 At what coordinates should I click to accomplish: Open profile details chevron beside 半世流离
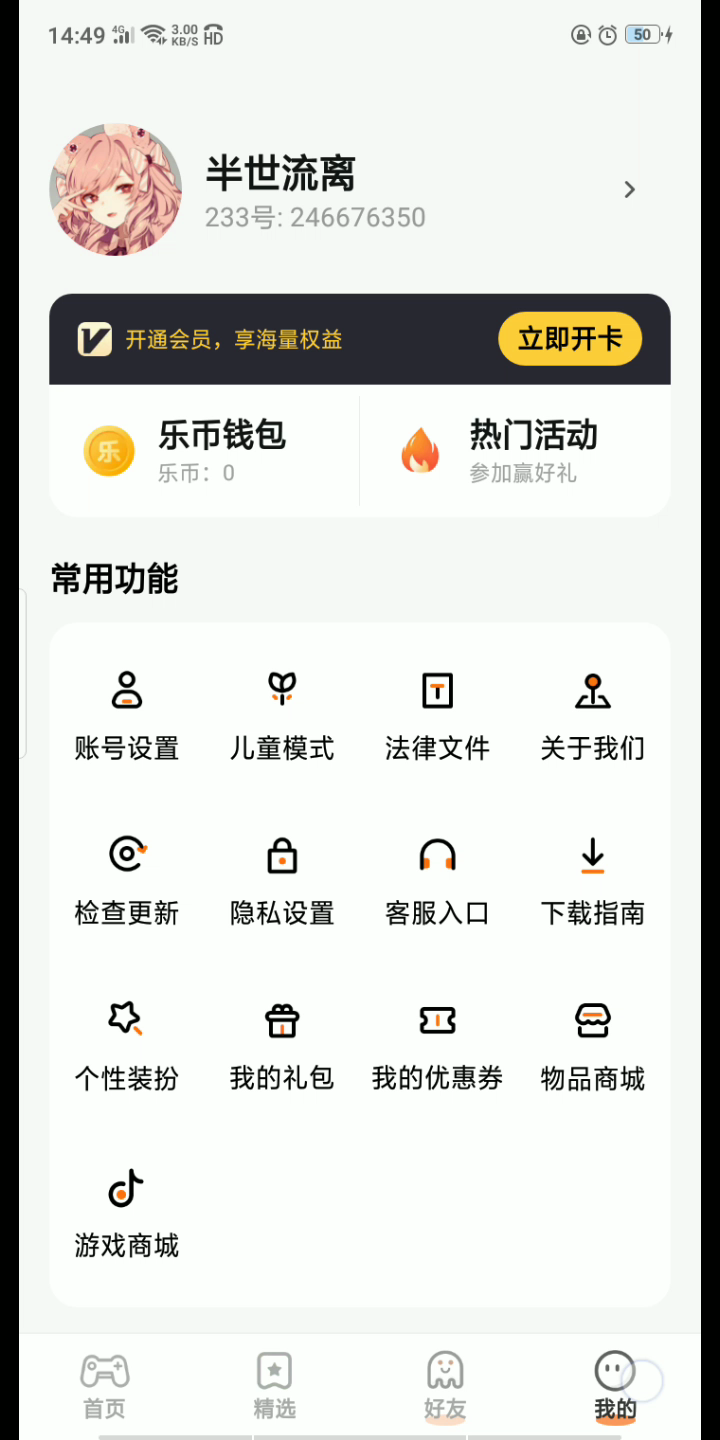point(629,190)
